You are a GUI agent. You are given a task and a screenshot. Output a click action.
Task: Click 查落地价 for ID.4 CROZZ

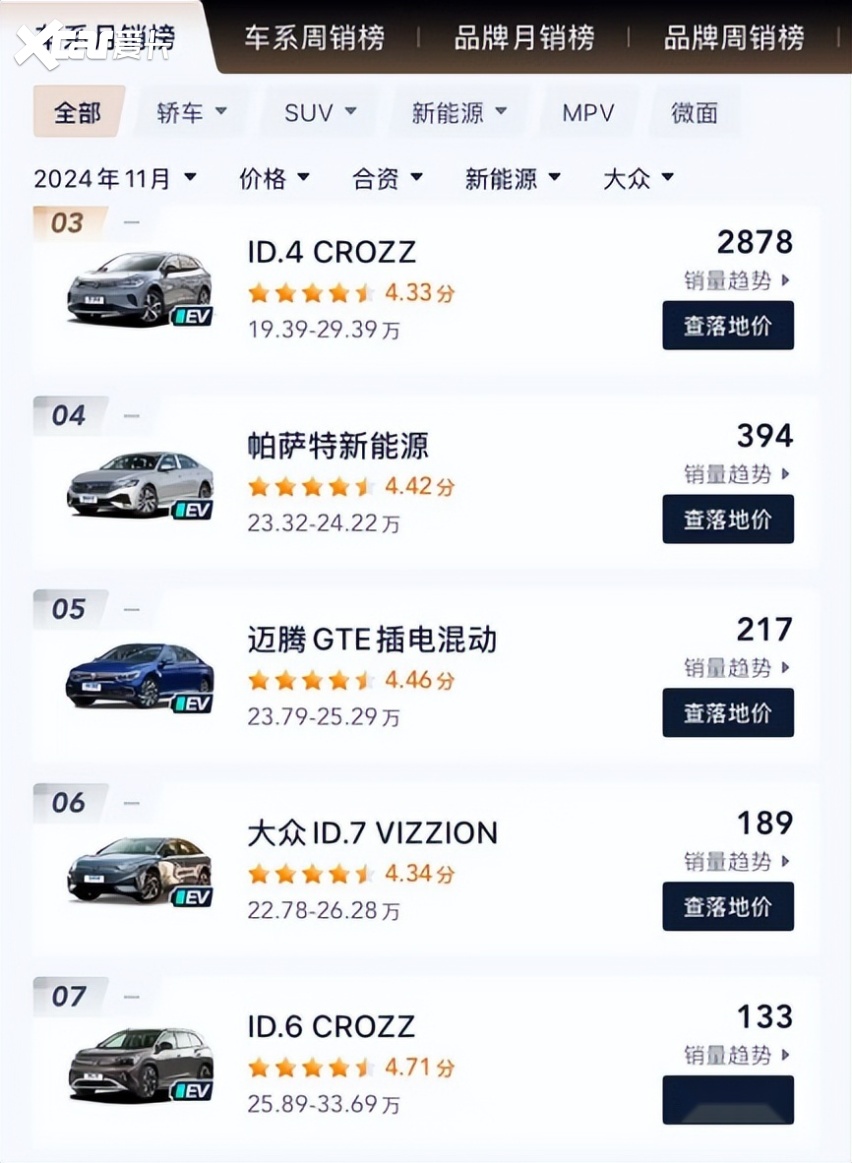pos(728,325)
